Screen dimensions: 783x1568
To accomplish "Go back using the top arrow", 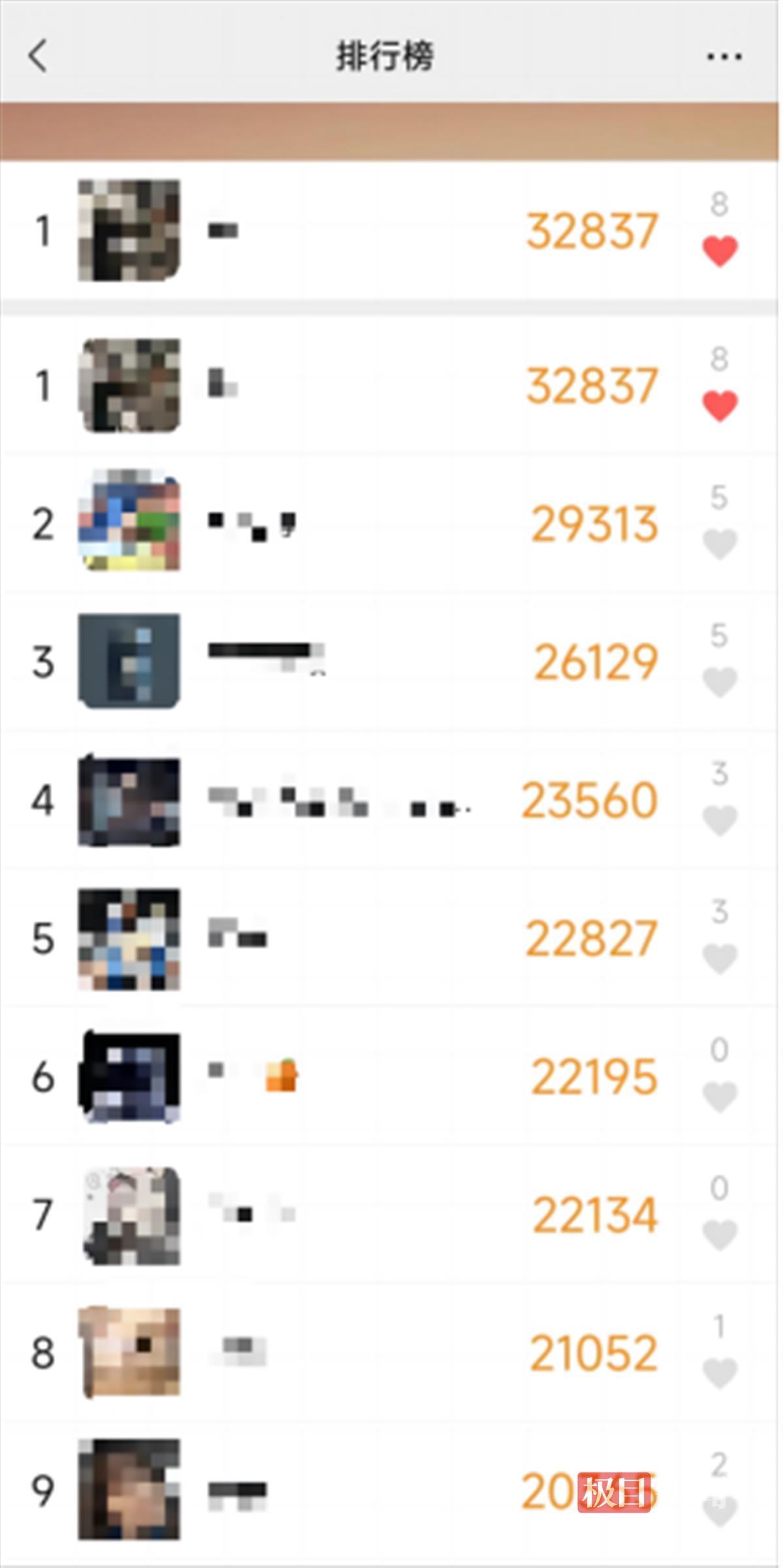I will pos(38,55).
